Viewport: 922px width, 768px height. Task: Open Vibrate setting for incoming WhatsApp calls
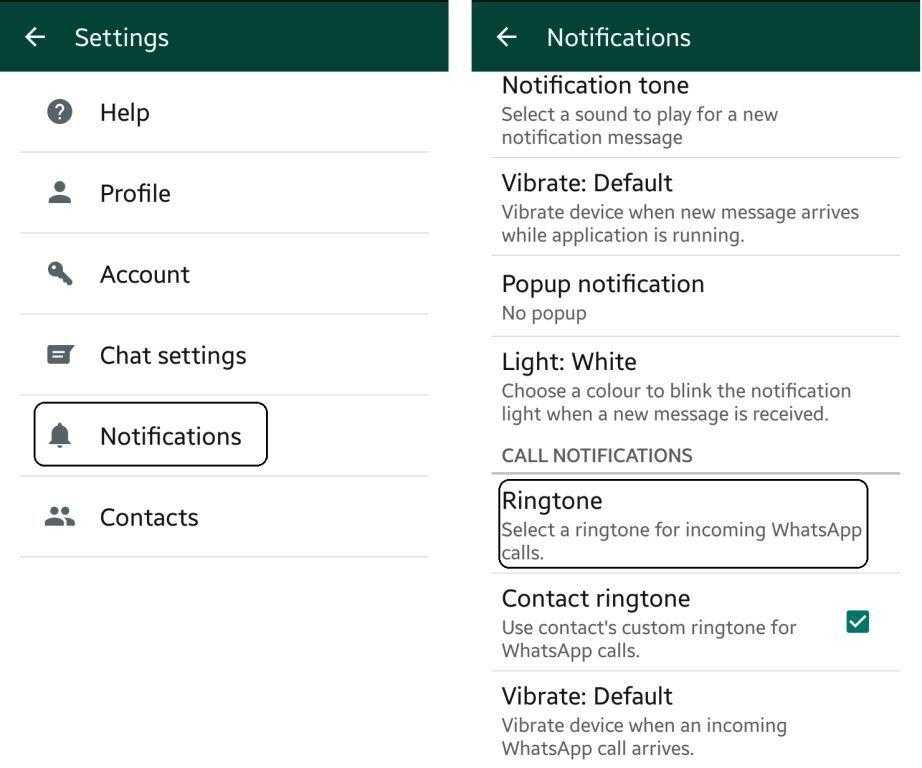point(680,721)
